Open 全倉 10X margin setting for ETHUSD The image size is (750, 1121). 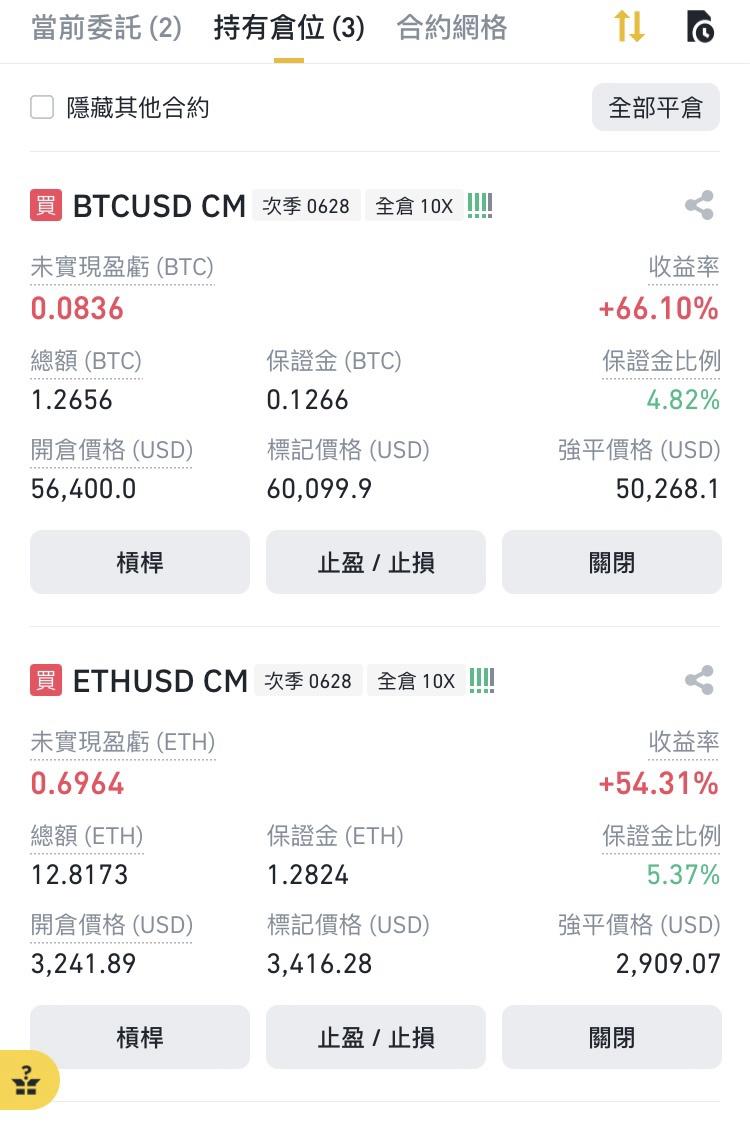(416, 681)
